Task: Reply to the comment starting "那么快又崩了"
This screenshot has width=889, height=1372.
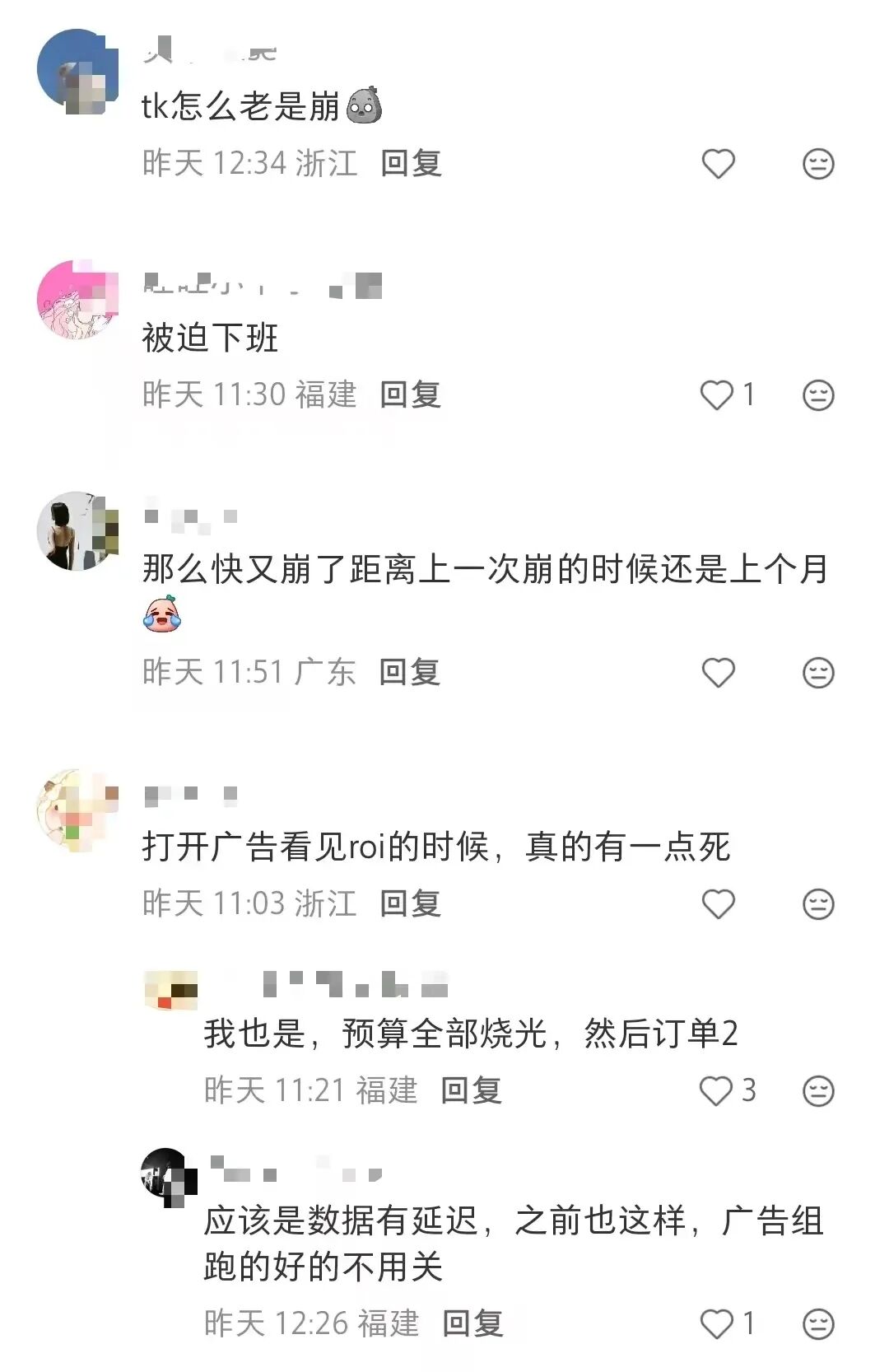Action: (410, 672)
